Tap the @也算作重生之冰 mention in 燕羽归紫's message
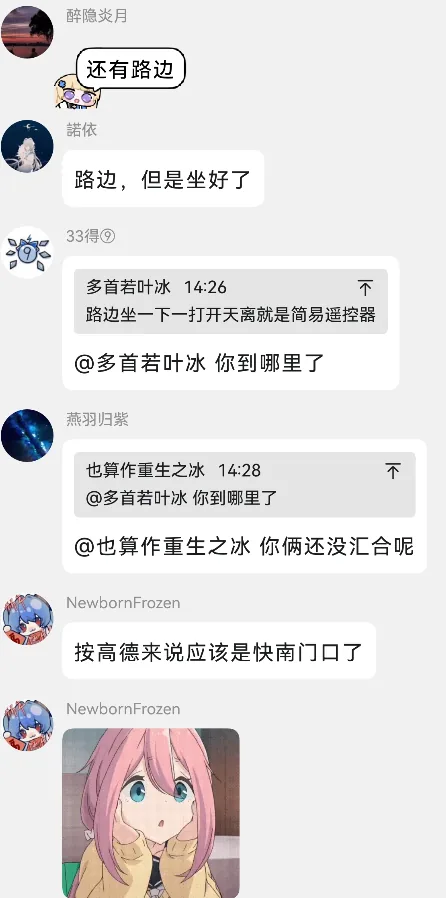The image size is (446, 898). 162,546
